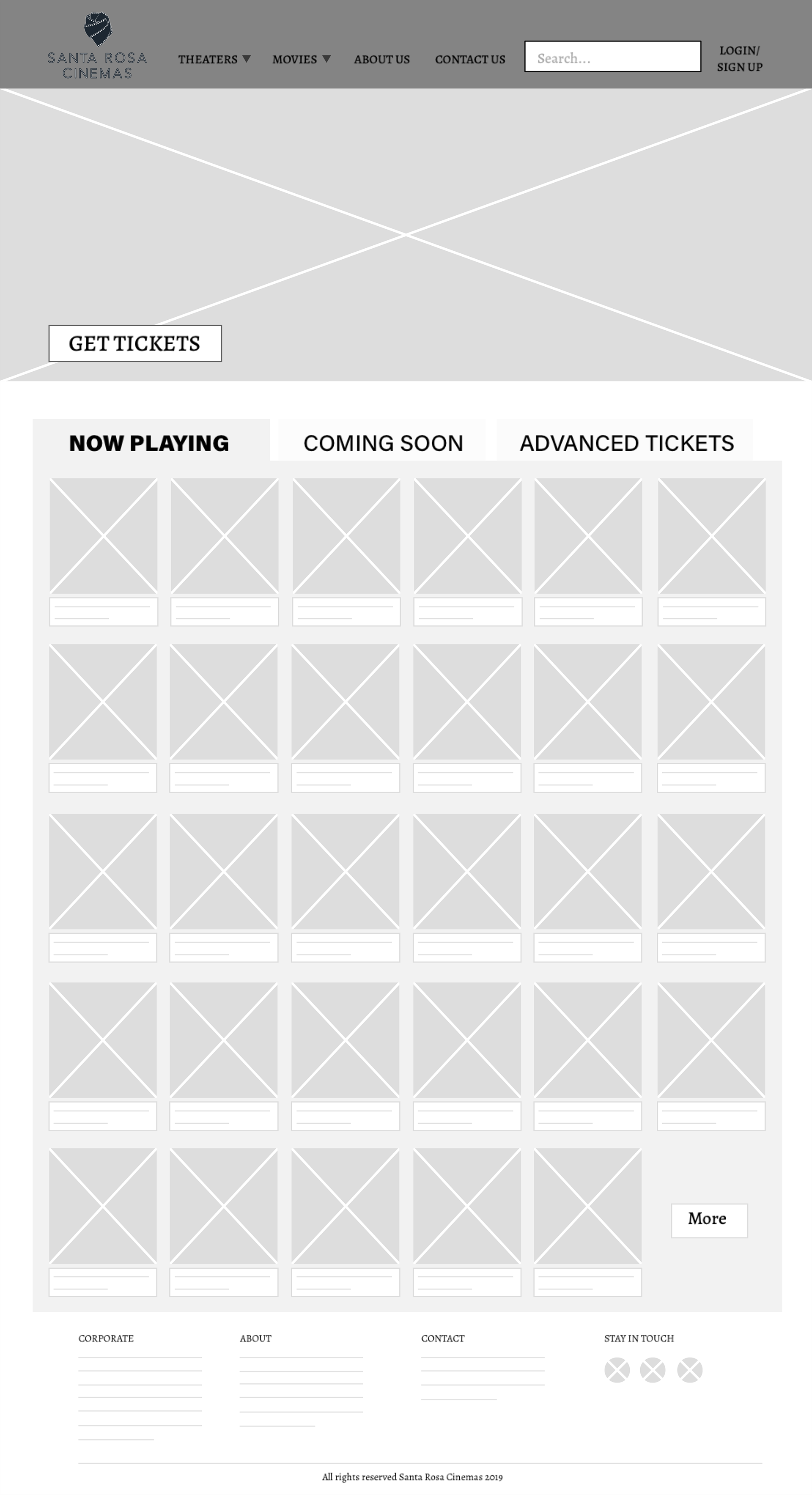Expand the Movies dropdown menu
Image resolution: width=812 pixels, height=1495 pixels.
click(301, 59)
